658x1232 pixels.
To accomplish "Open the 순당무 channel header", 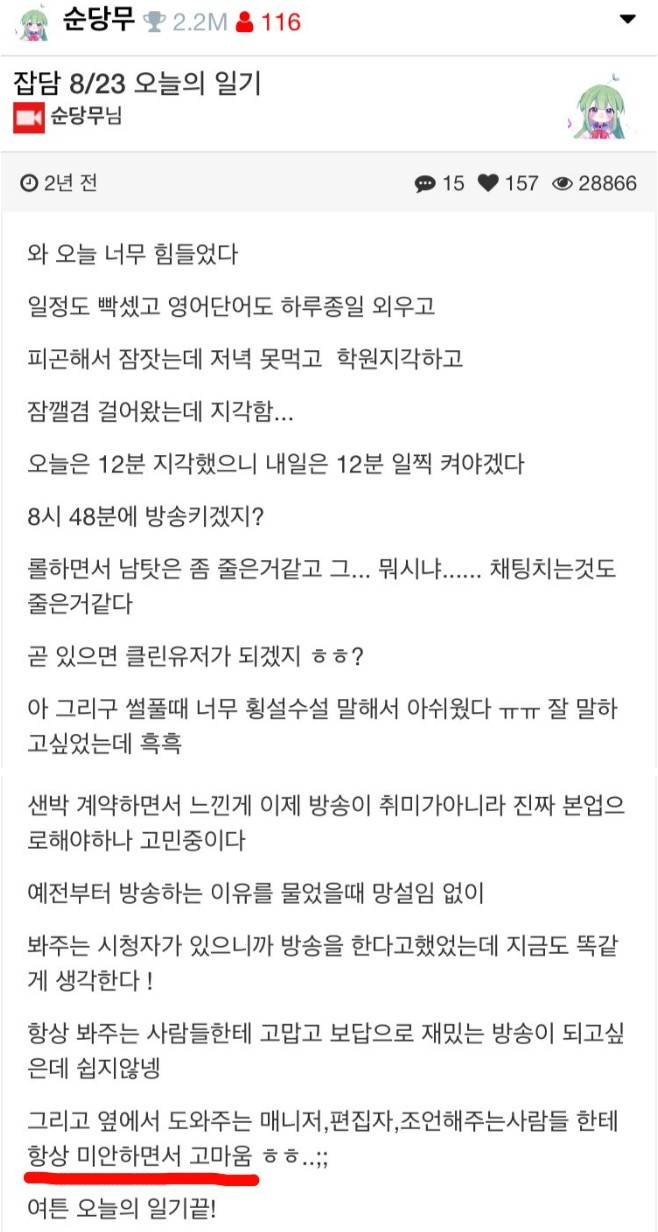I will [98, 20].
